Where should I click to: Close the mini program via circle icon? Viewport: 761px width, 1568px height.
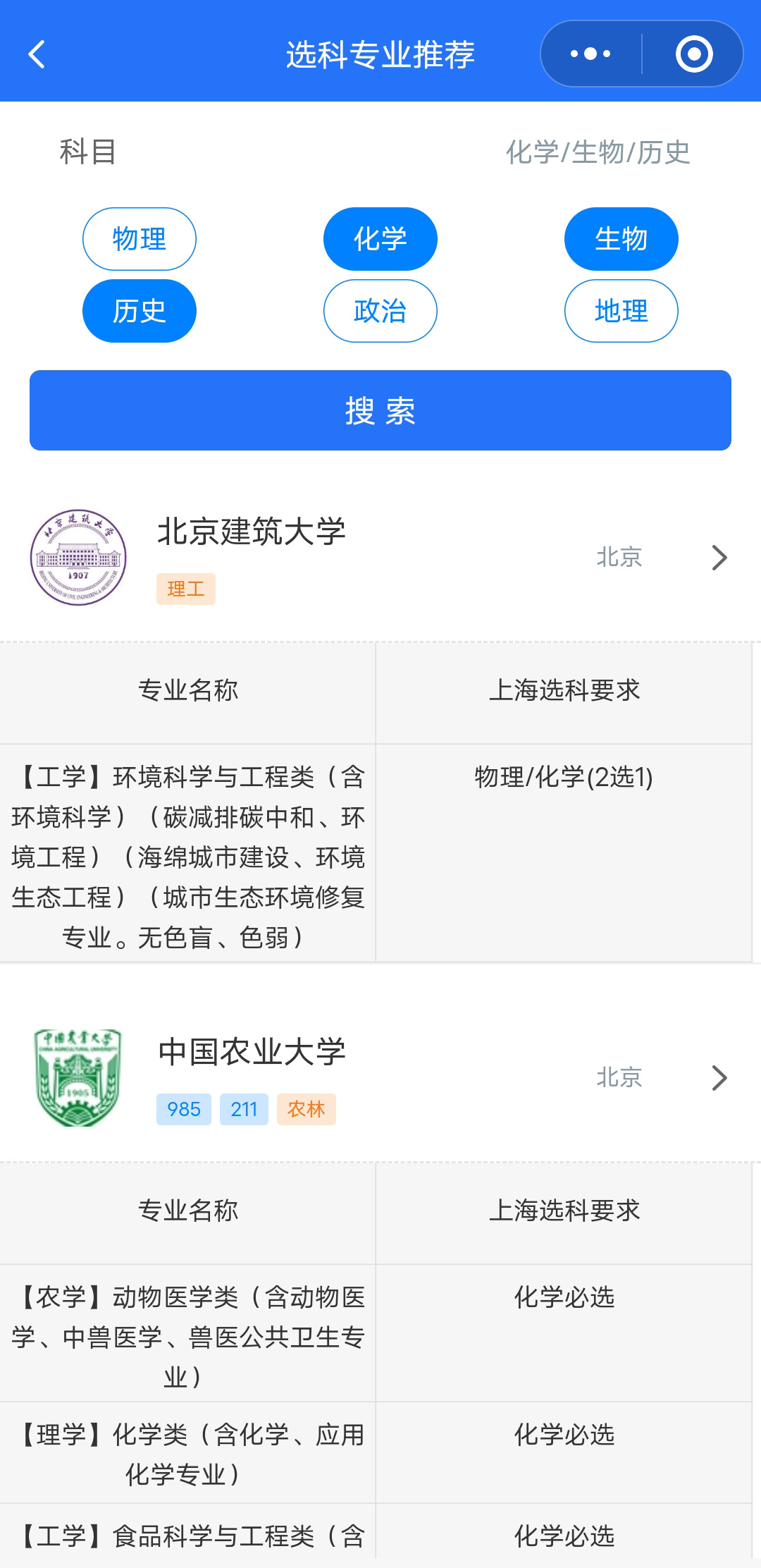click(694, 54)
